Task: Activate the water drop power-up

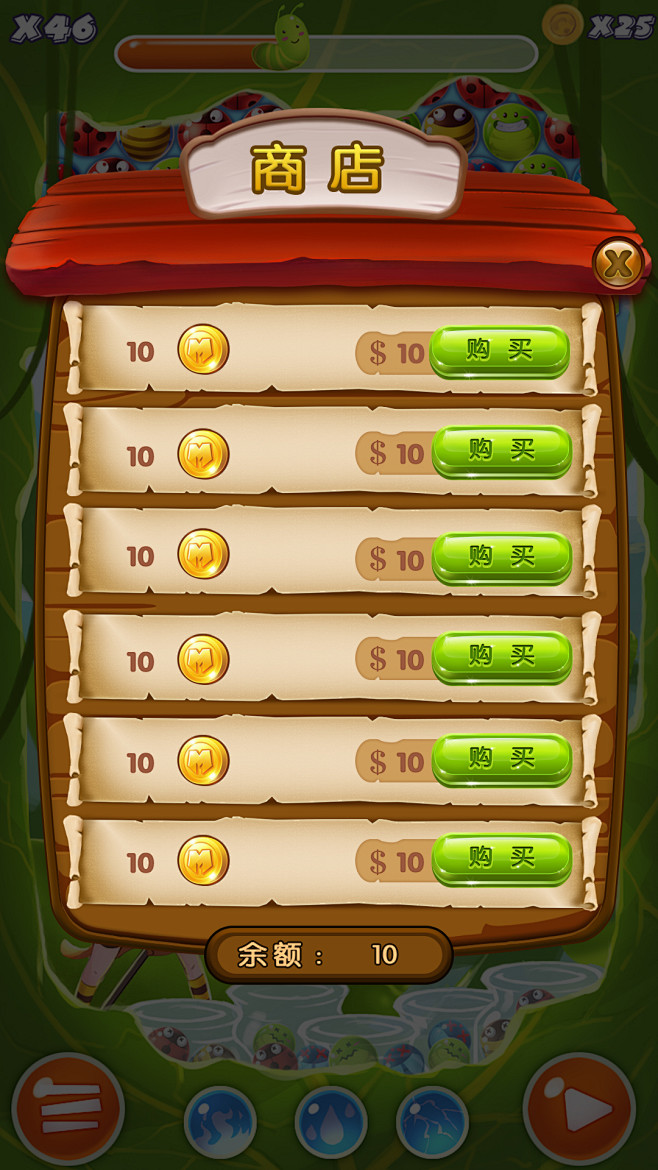Action: click(x=330, y=1121)
